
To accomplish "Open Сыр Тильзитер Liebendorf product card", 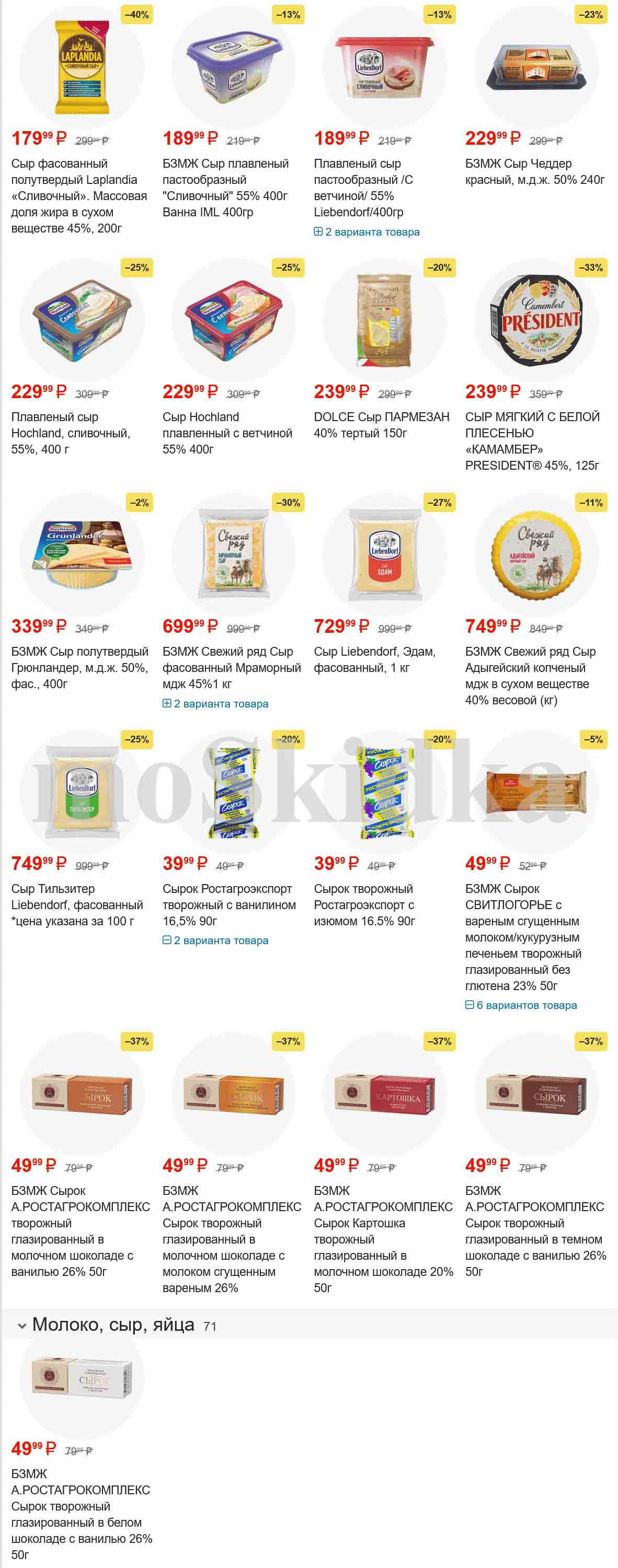I will click(x=77, y=904).
